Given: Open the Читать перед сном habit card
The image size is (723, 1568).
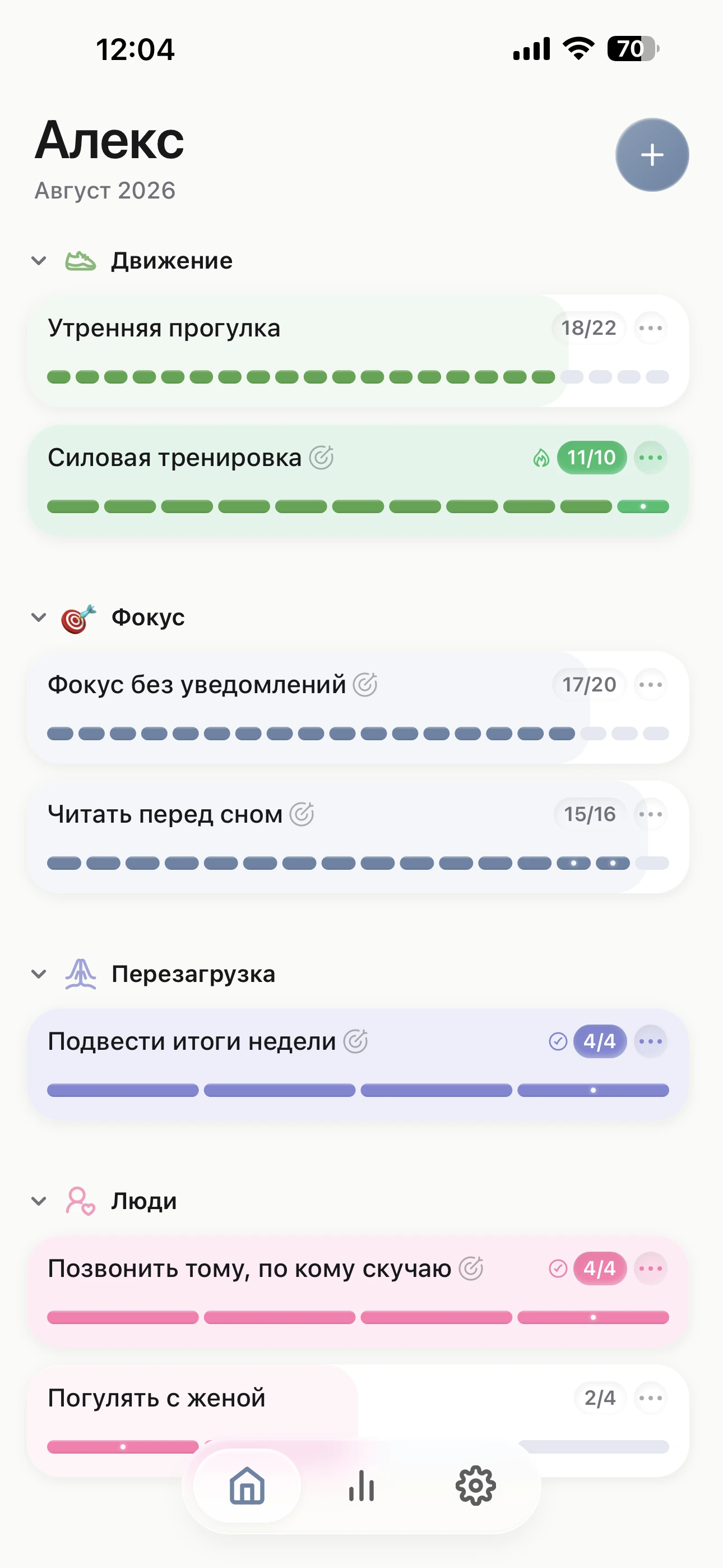Looking at the screenshot, I should (x=358, y=837).
